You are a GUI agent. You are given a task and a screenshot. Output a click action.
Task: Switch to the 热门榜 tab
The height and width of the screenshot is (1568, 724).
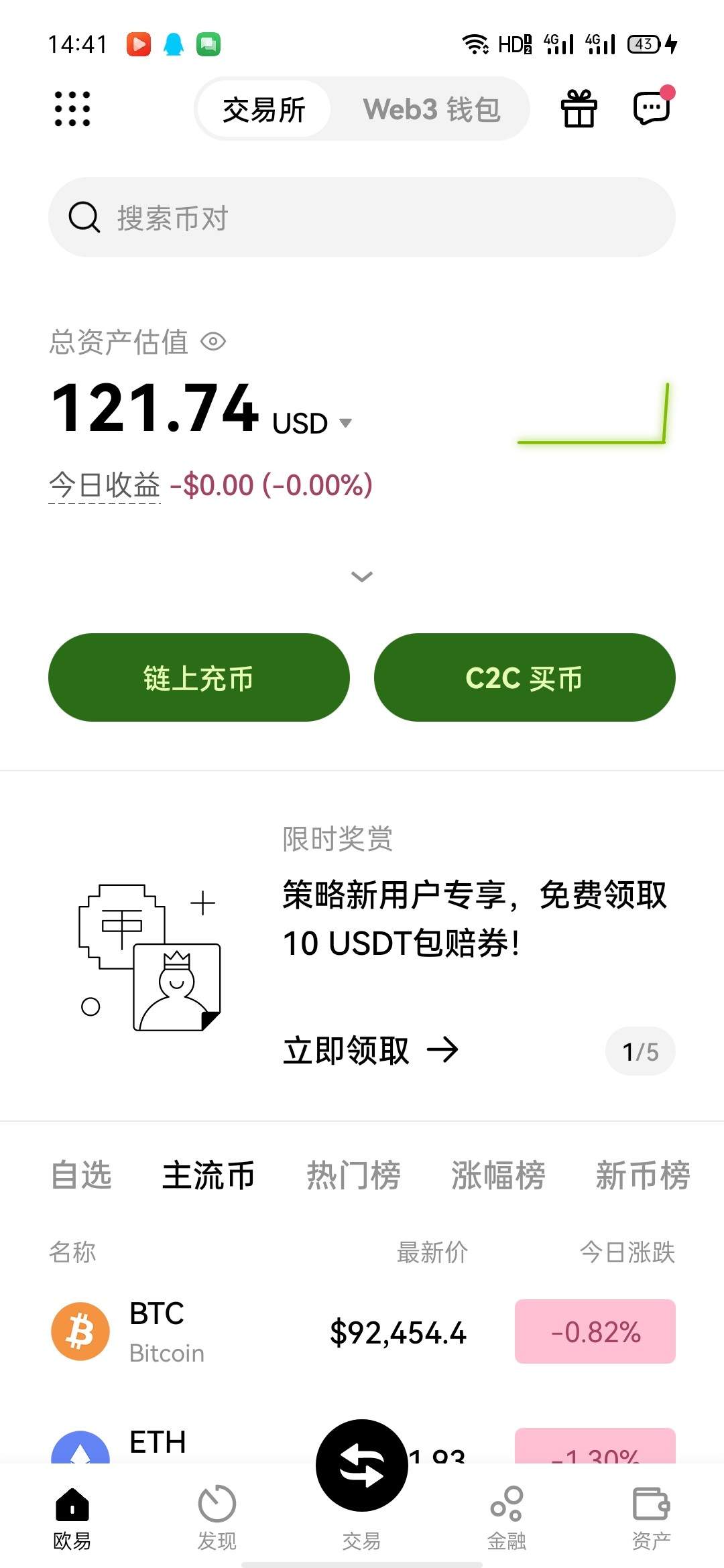point(353,1175)
